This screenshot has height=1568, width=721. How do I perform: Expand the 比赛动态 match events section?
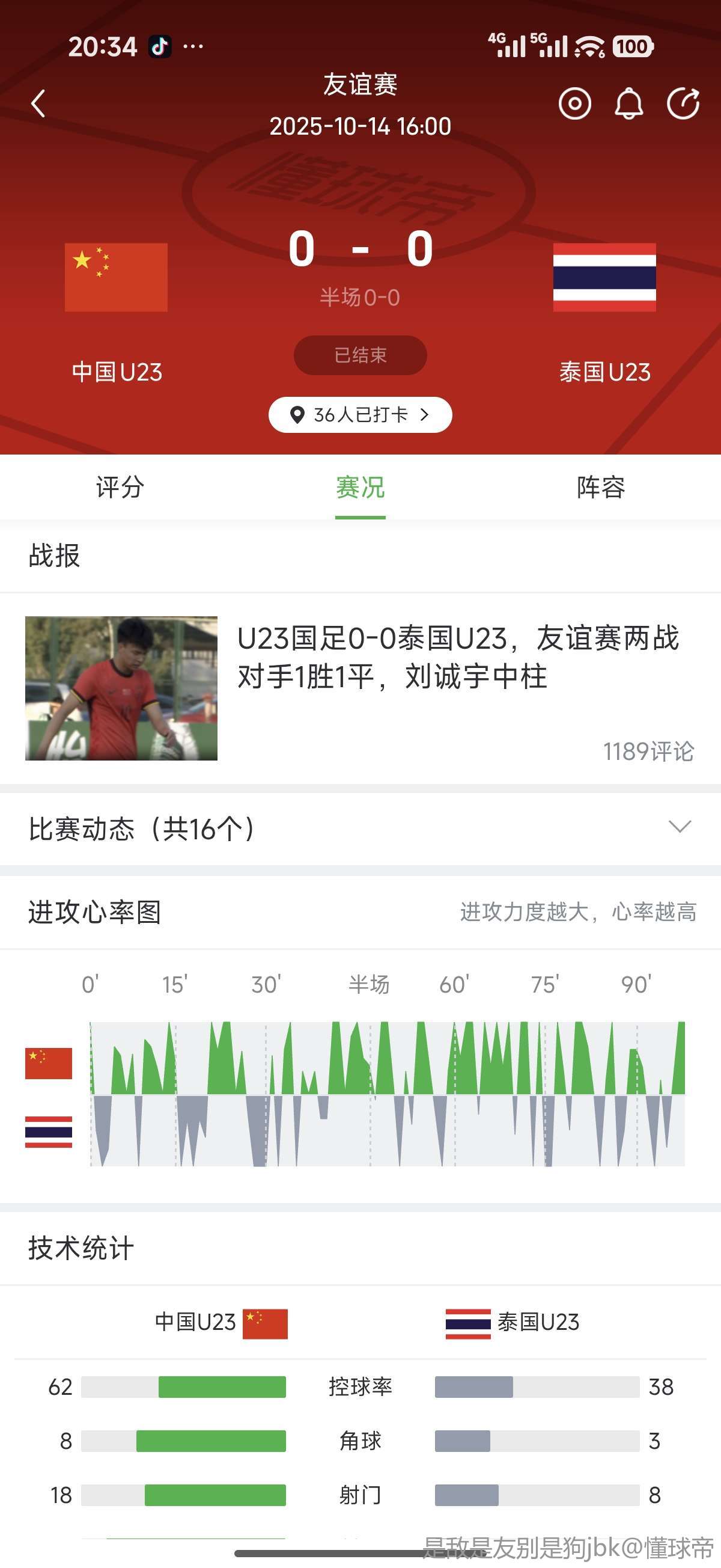point(680,827)
